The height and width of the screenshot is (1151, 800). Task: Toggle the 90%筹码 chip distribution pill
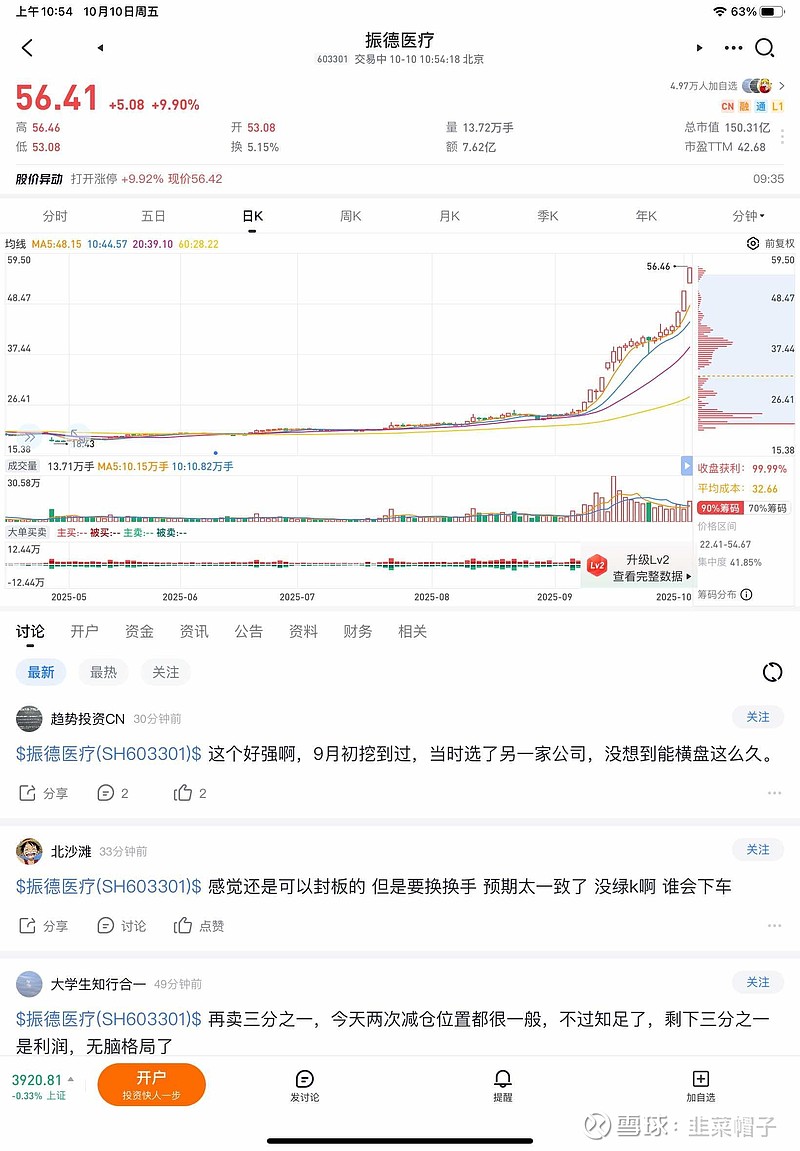(724, 508)
